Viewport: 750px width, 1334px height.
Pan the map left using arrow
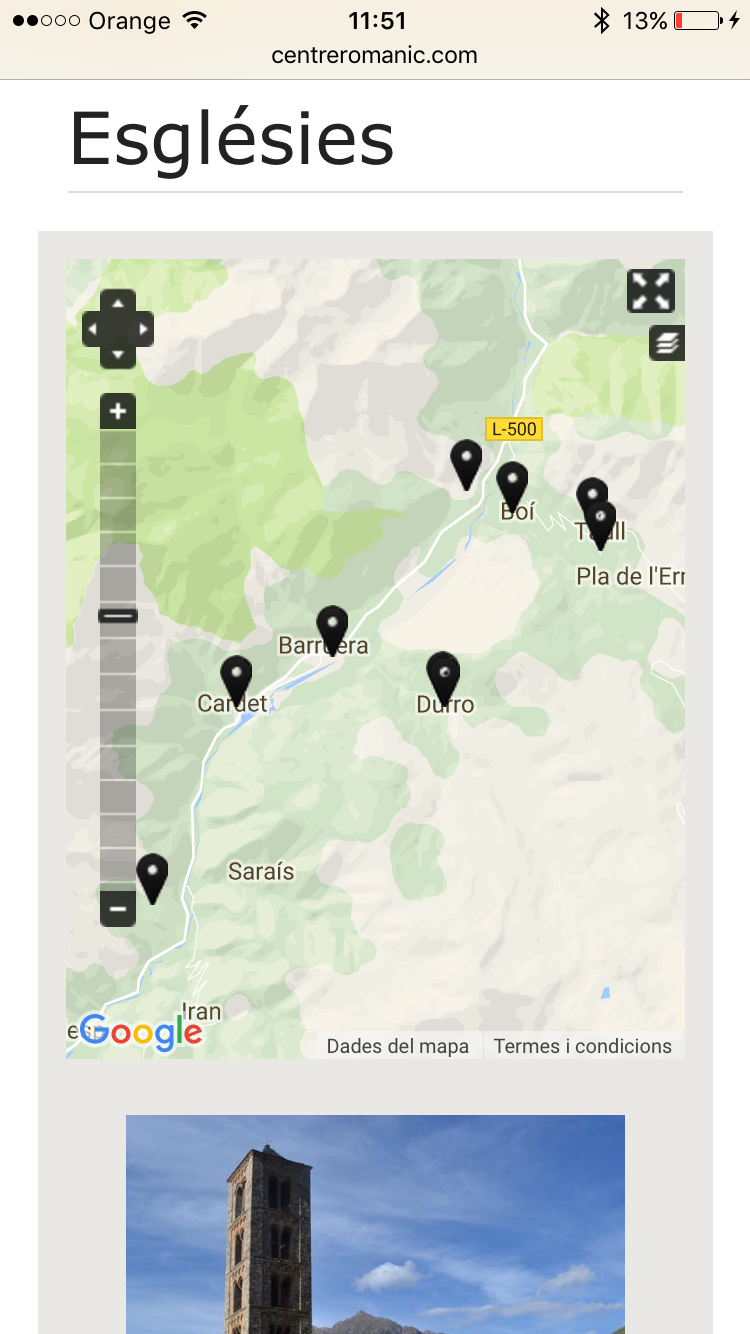[92, 329]
